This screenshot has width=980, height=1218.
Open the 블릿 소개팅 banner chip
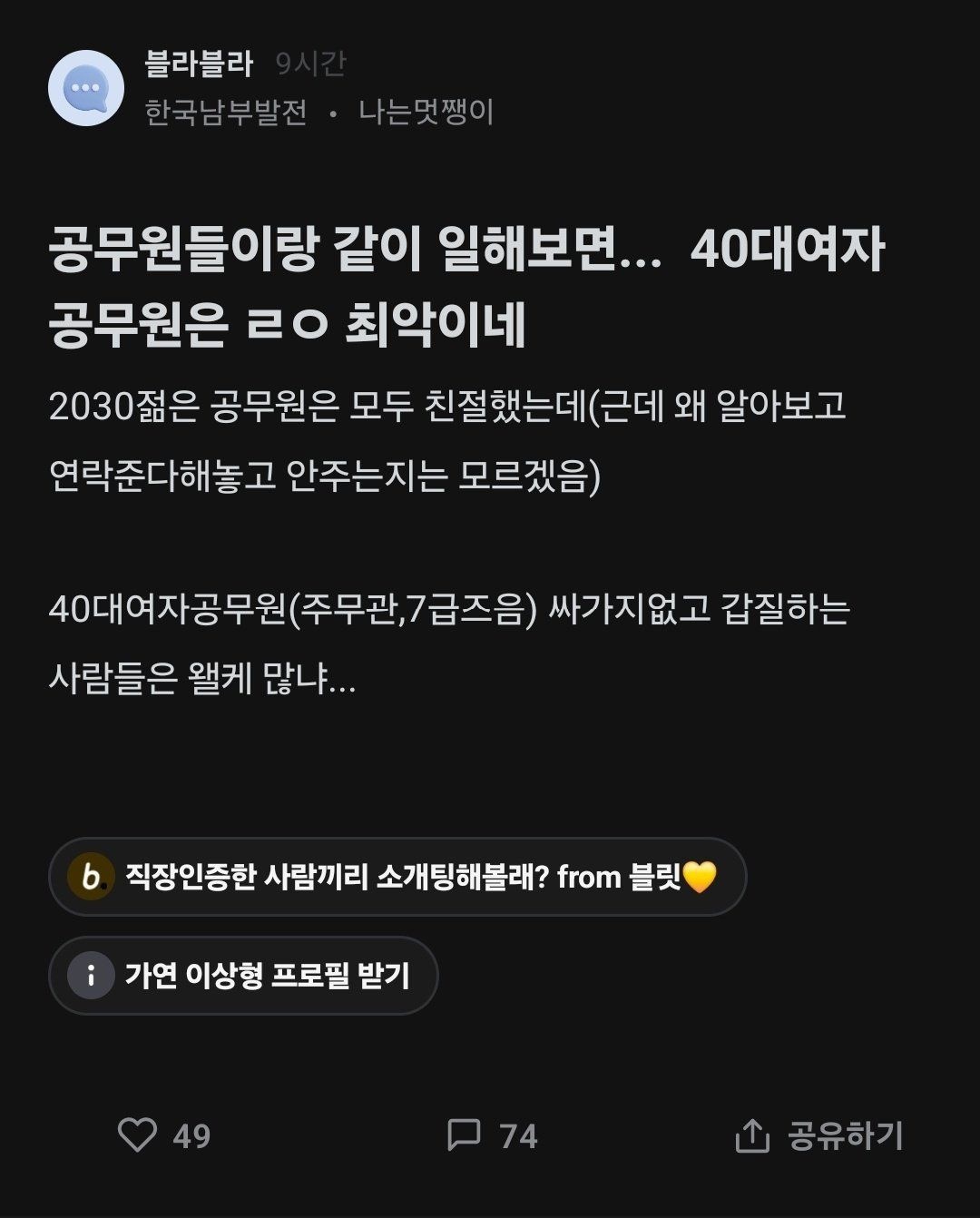[x=397, y=877]
